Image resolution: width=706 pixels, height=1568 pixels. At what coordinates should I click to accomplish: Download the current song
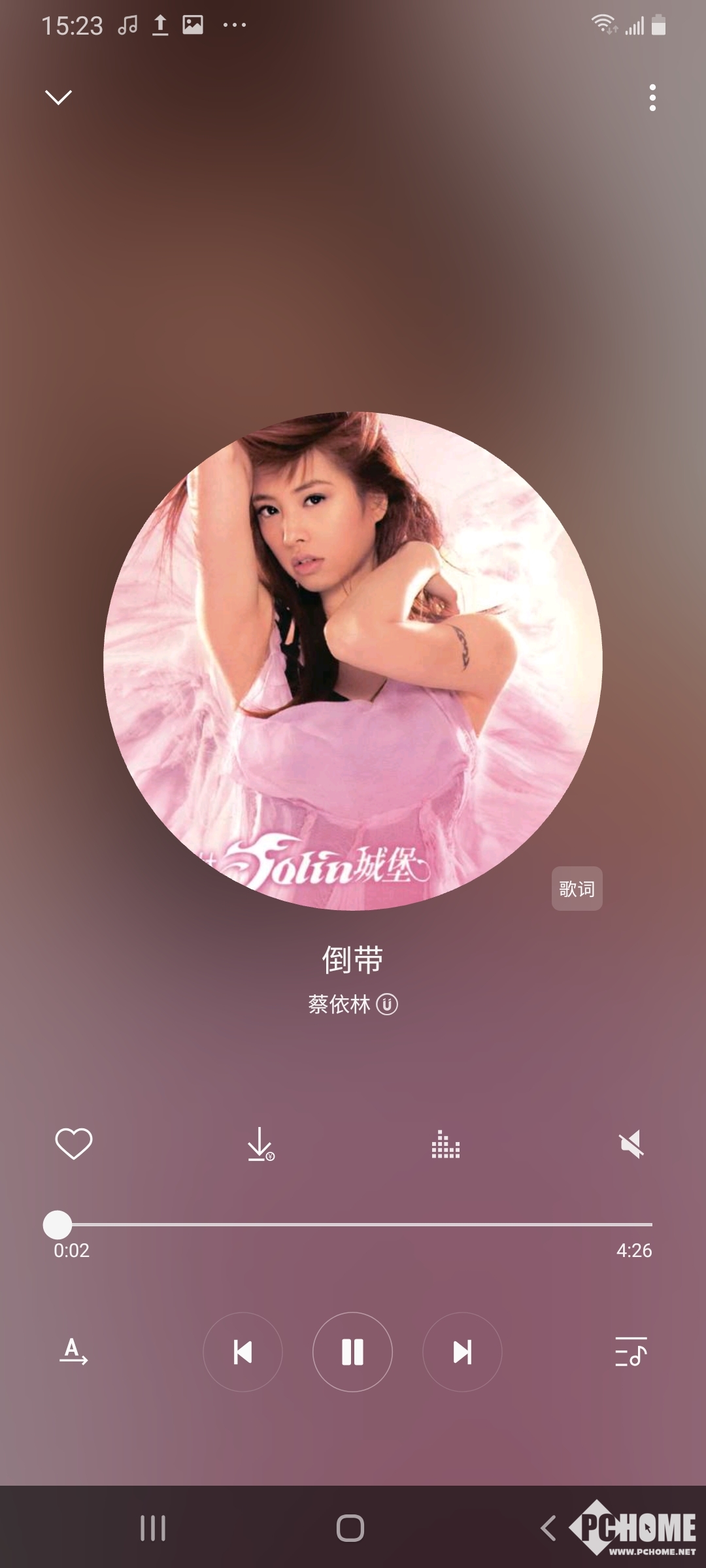click(260, 1144)
